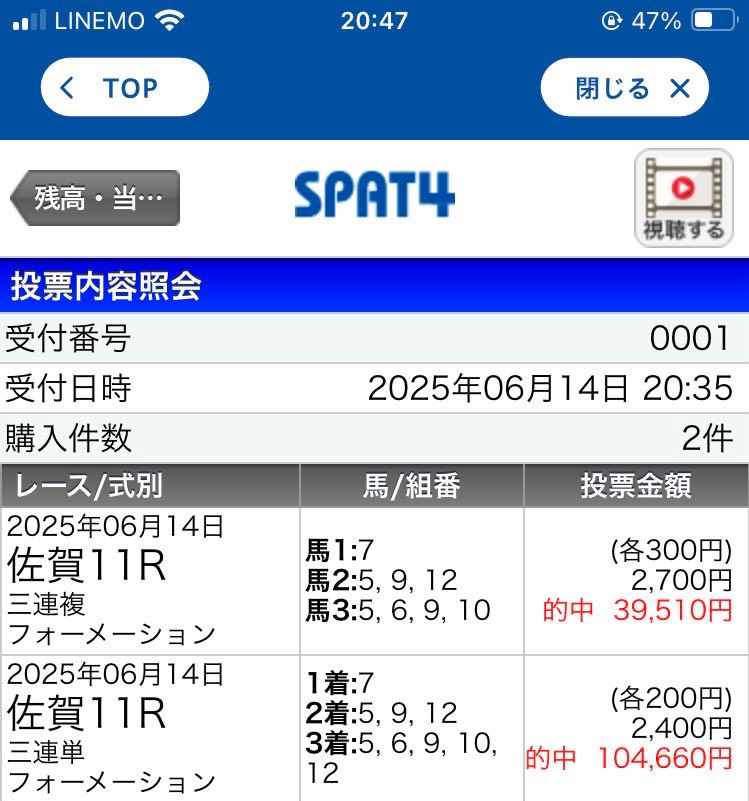Open the 視聴する race video
The image size is (749, 801).
[683, 198]
